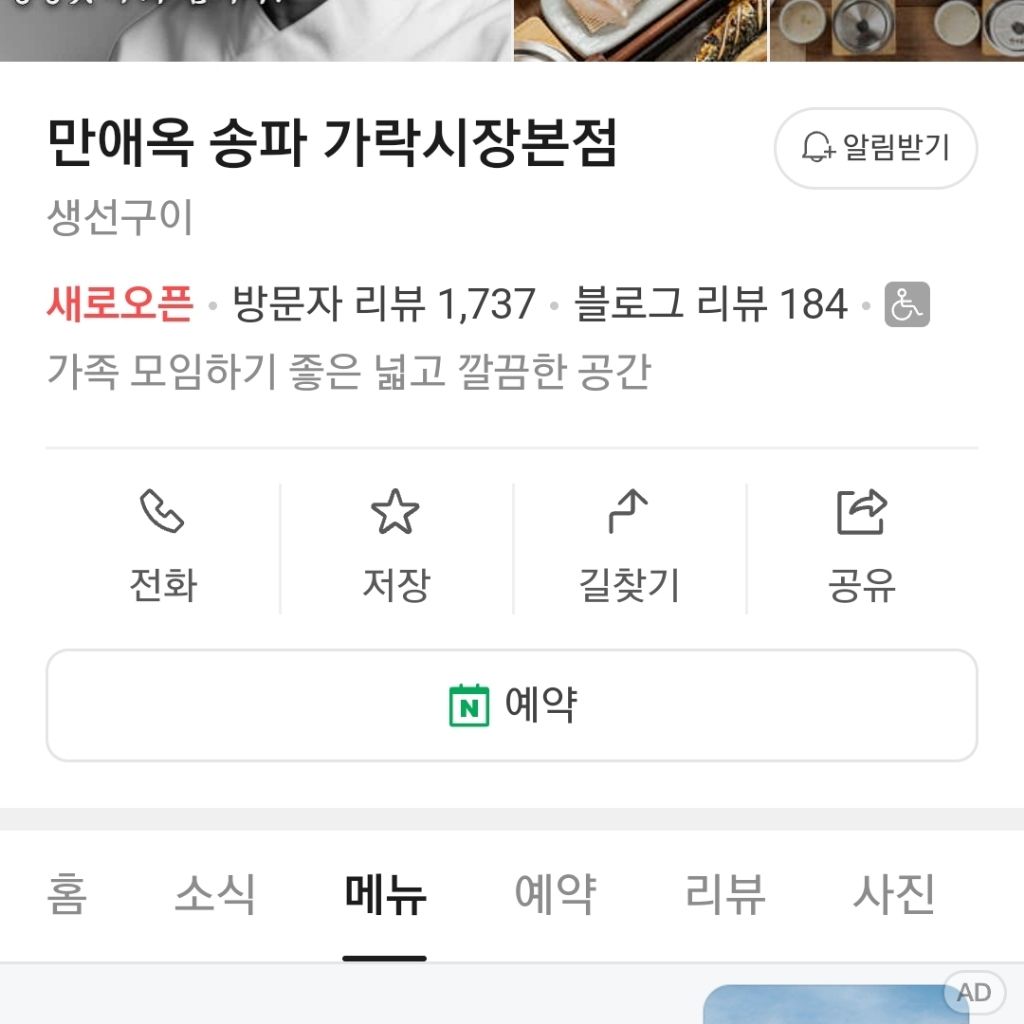Call the restaurant via 전화
Image resolution: width=1024 pixels, height=1024 pixels.
click(162, 547)
